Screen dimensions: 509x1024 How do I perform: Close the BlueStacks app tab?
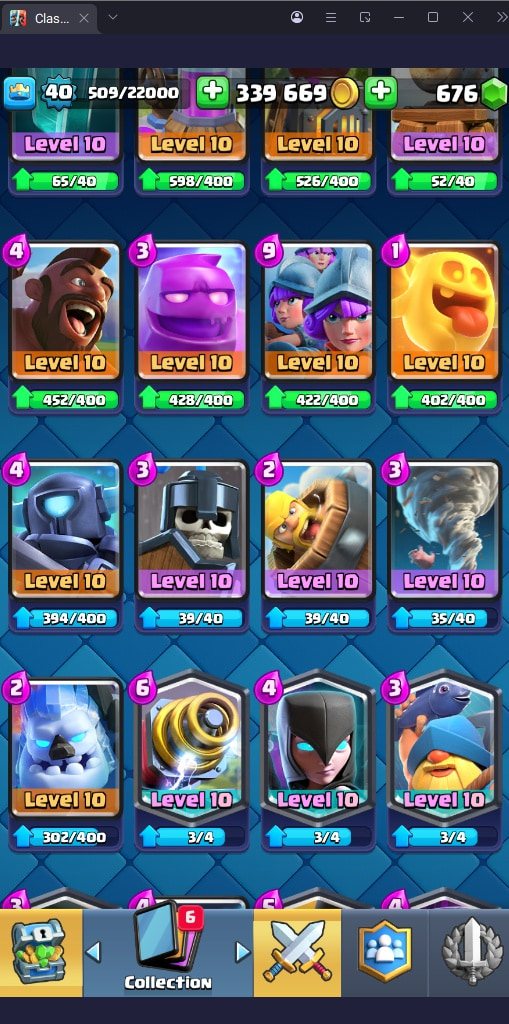click(84, 18)
